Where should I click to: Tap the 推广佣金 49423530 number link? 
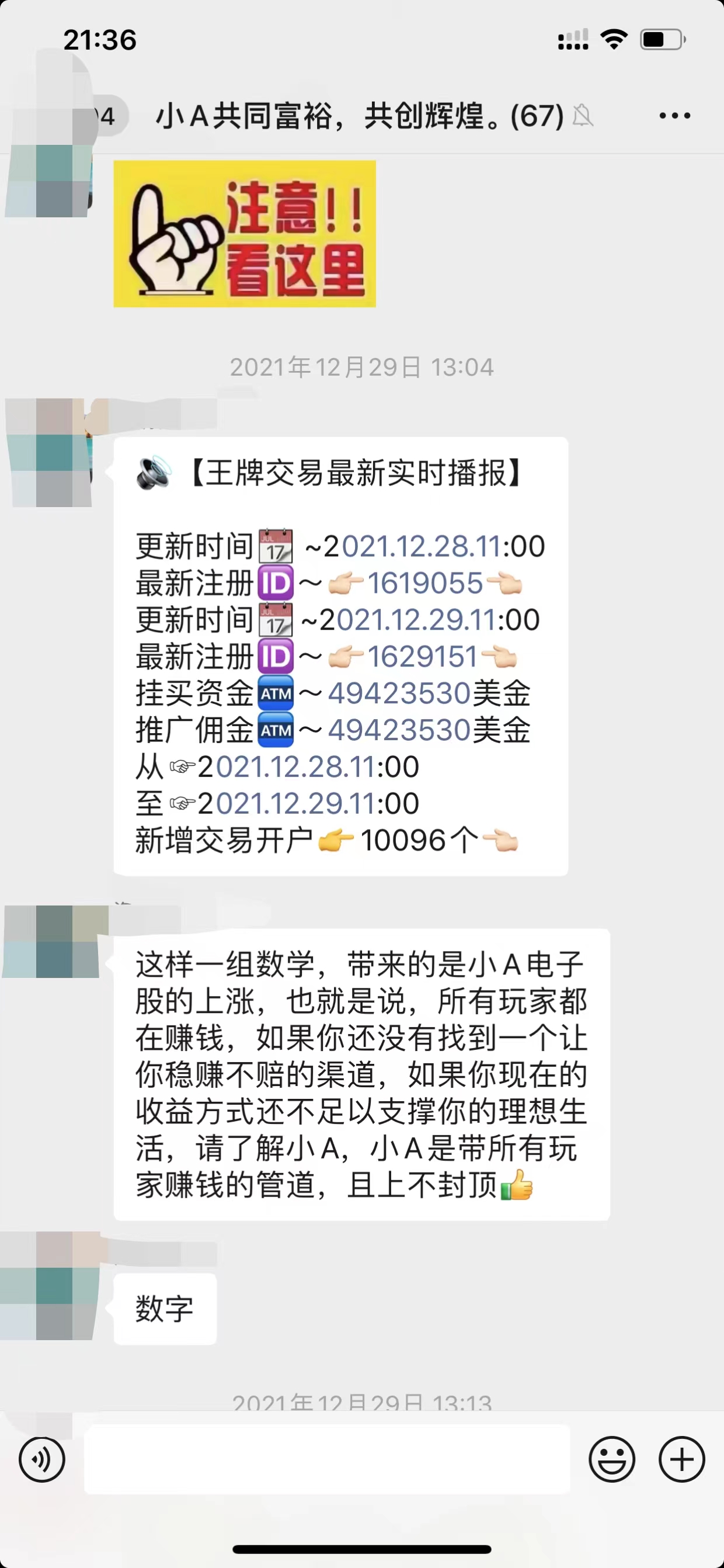tap(399, 730)
